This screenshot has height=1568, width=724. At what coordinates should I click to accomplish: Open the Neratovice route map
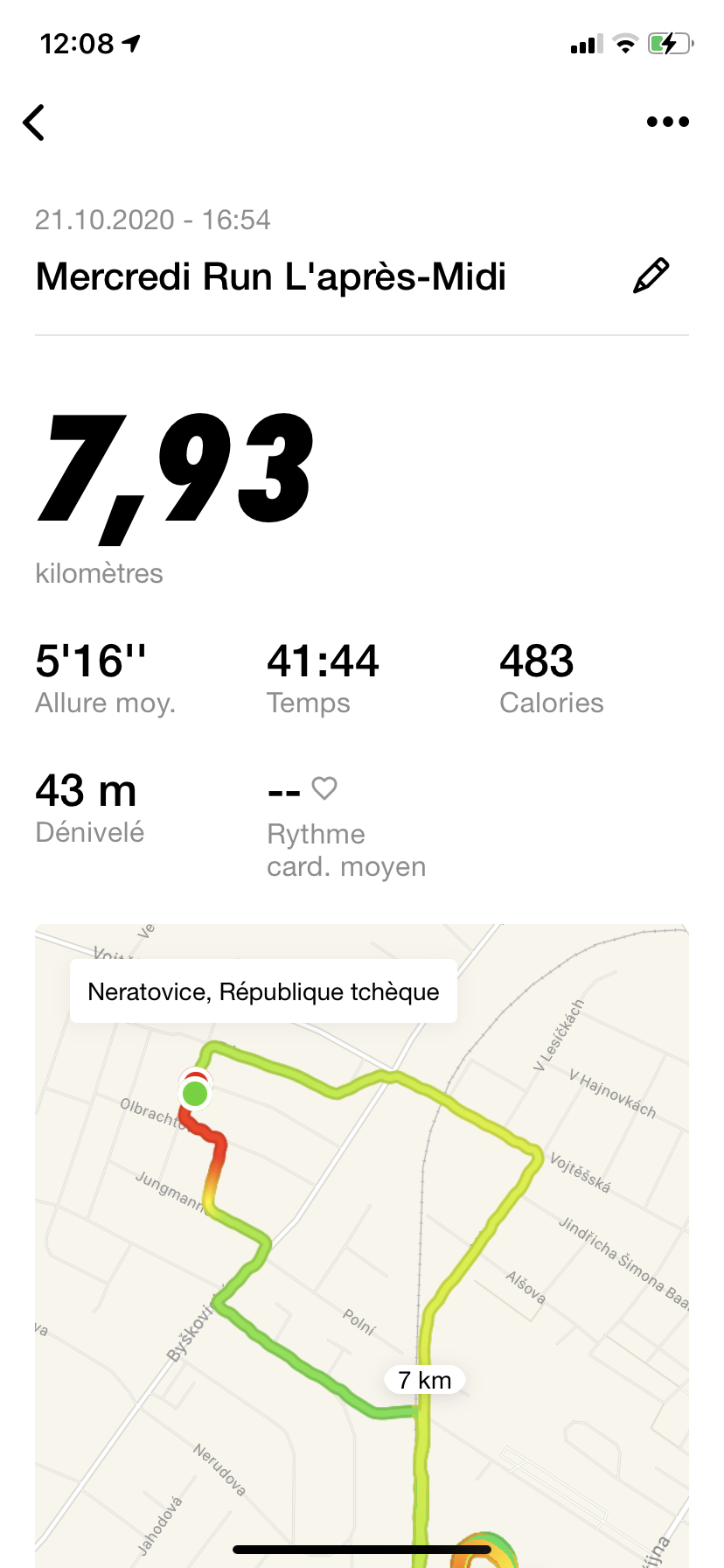point(362,1246)
